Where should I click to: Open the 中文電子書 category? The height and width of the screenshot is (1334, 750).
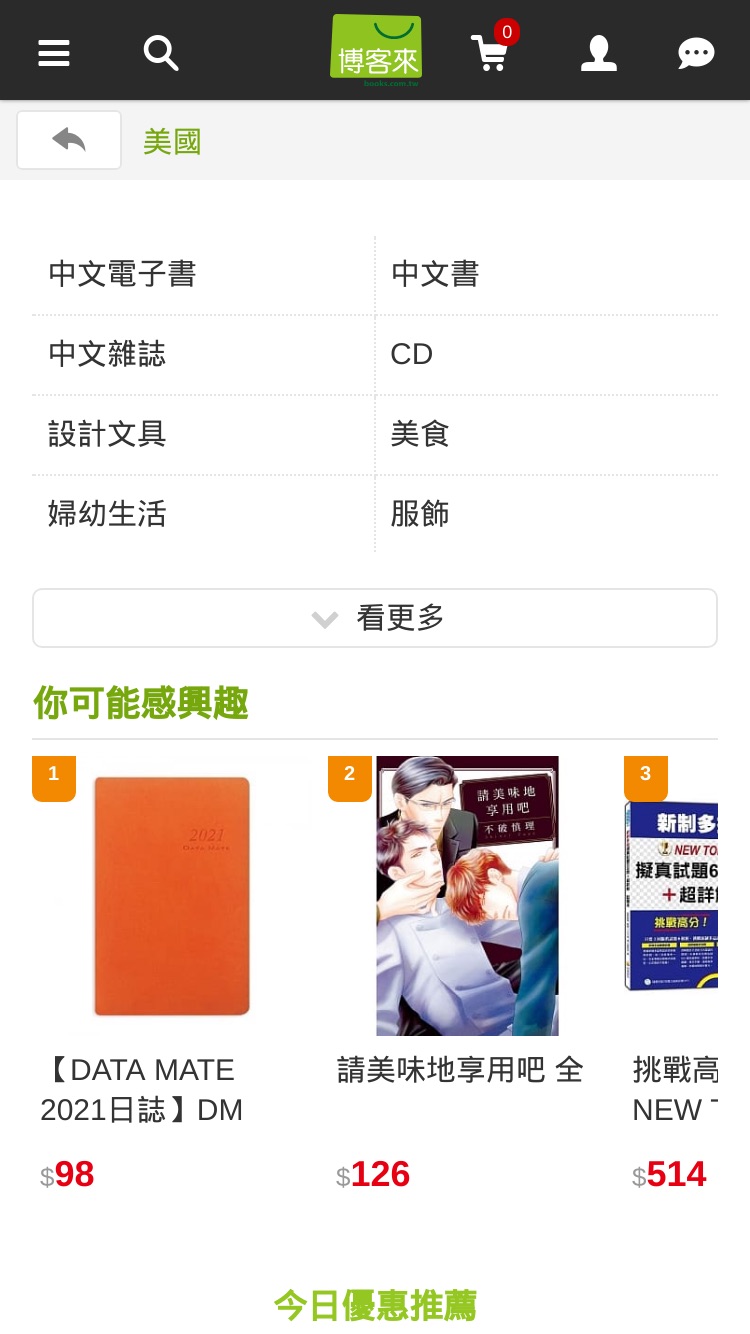(x=203, y=274)
